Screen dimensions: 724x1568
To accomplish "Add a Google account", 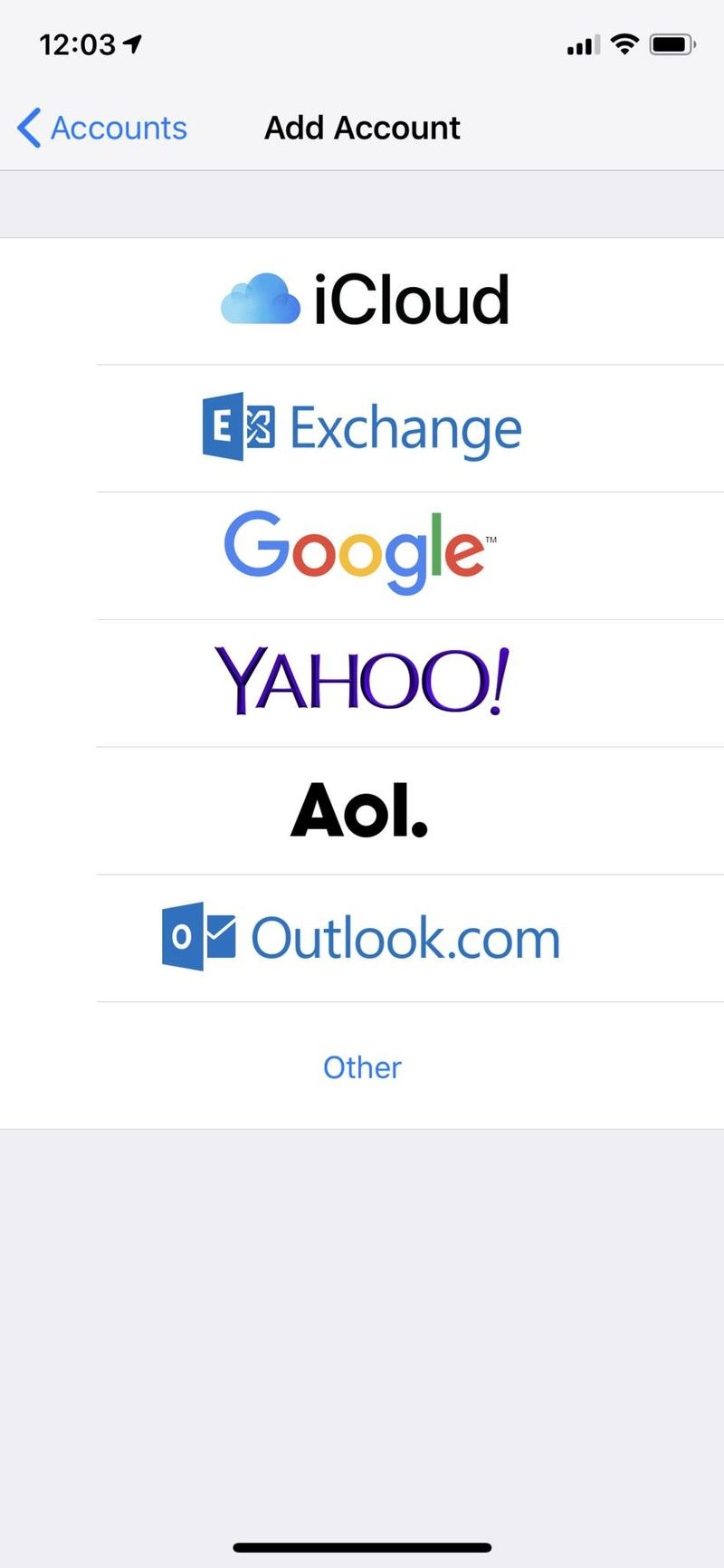I will (360, 554).
